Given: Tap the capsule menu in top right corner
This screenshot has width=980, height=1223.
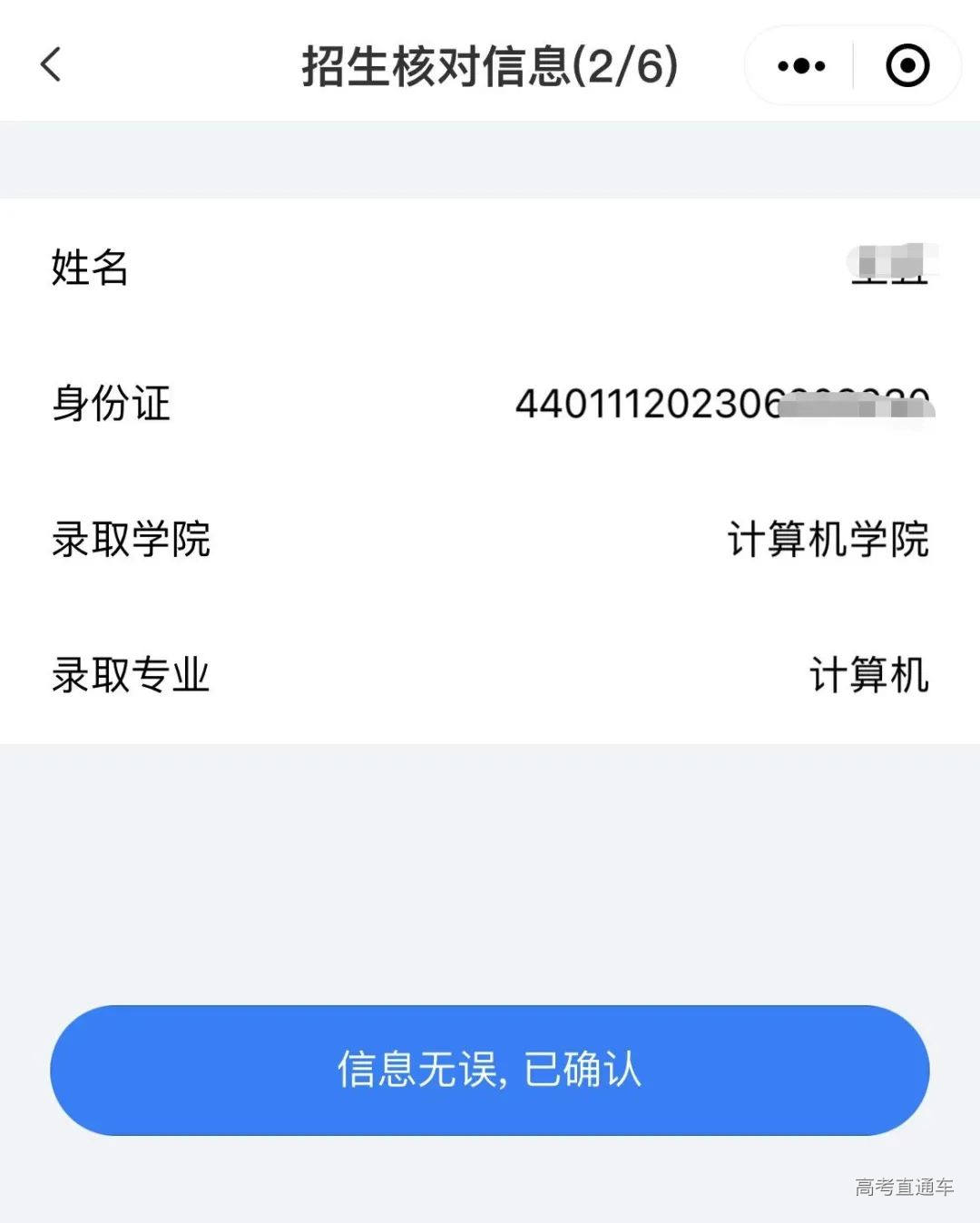Looking at the screenshot, I should tap(851, 64).
